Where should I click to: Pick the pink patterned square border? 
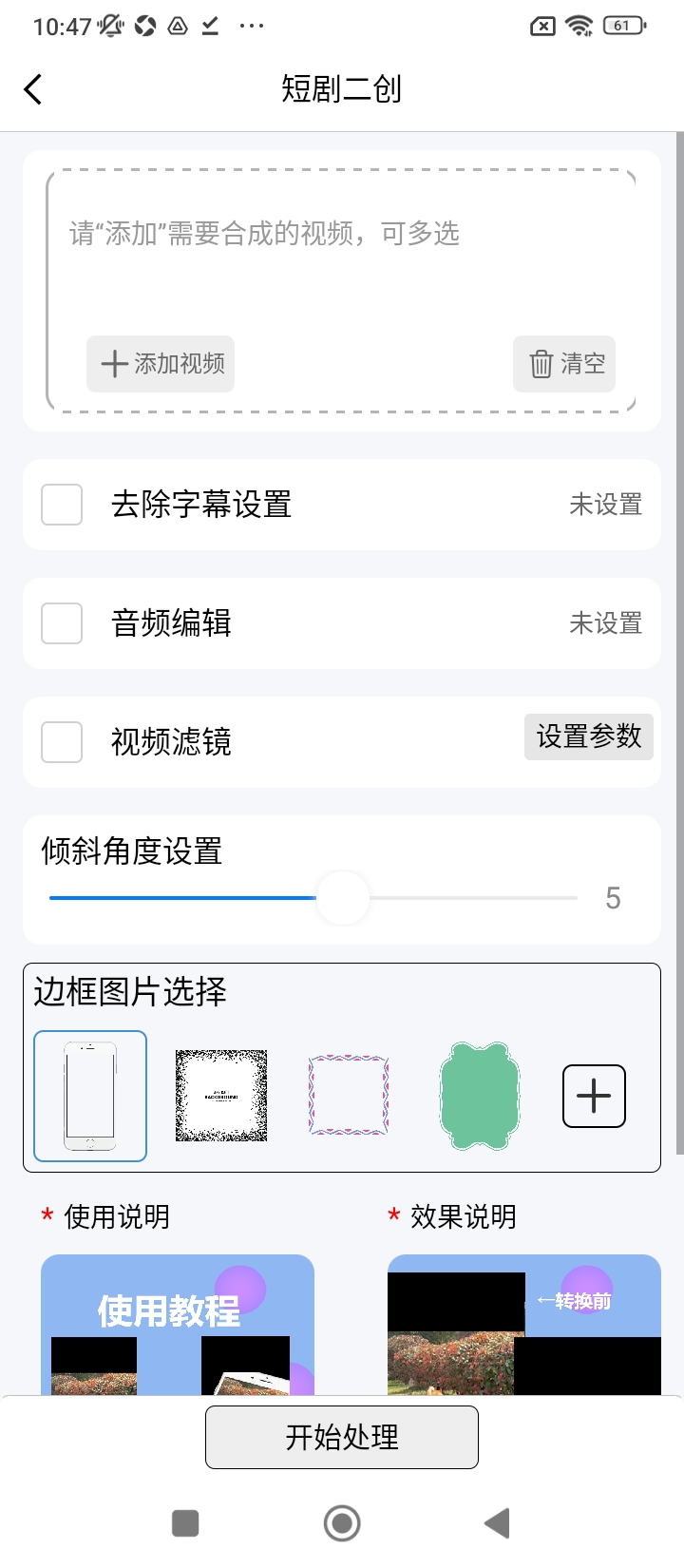point(349,1096)
